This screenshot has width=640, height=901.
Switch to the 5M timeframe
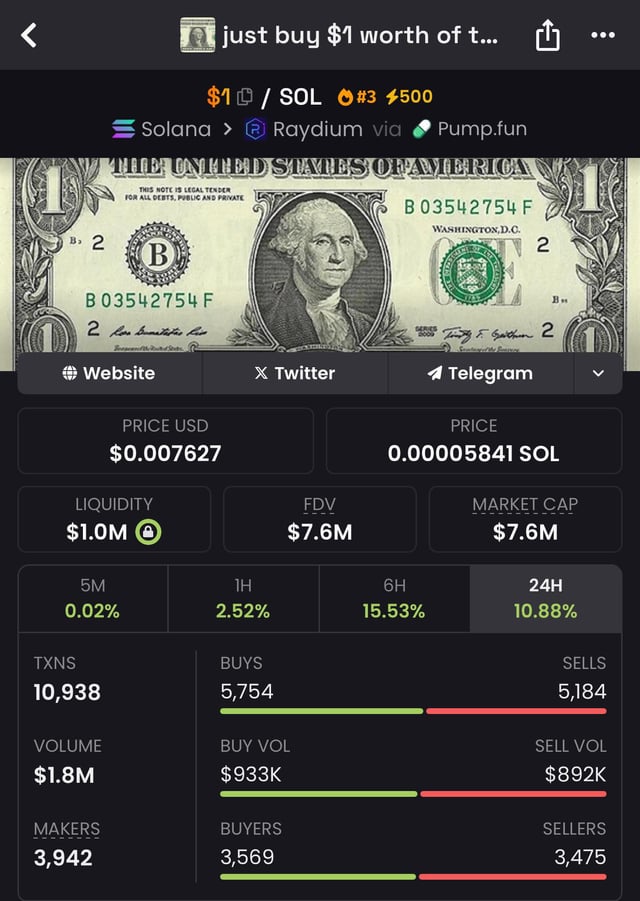pyautogui.click(x=93, y=598)
